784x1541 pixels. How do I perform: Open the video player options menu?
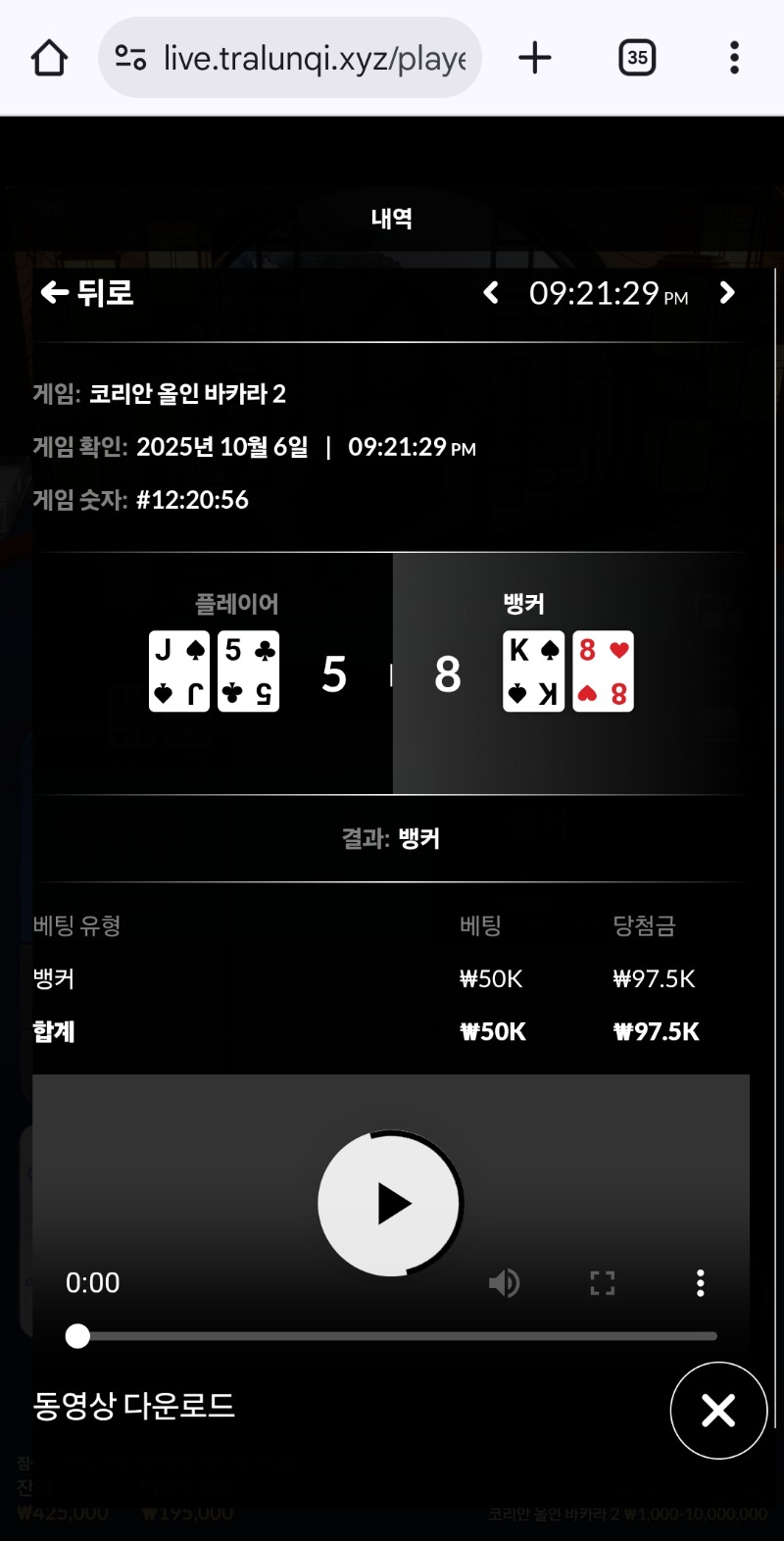point(700,1283)
